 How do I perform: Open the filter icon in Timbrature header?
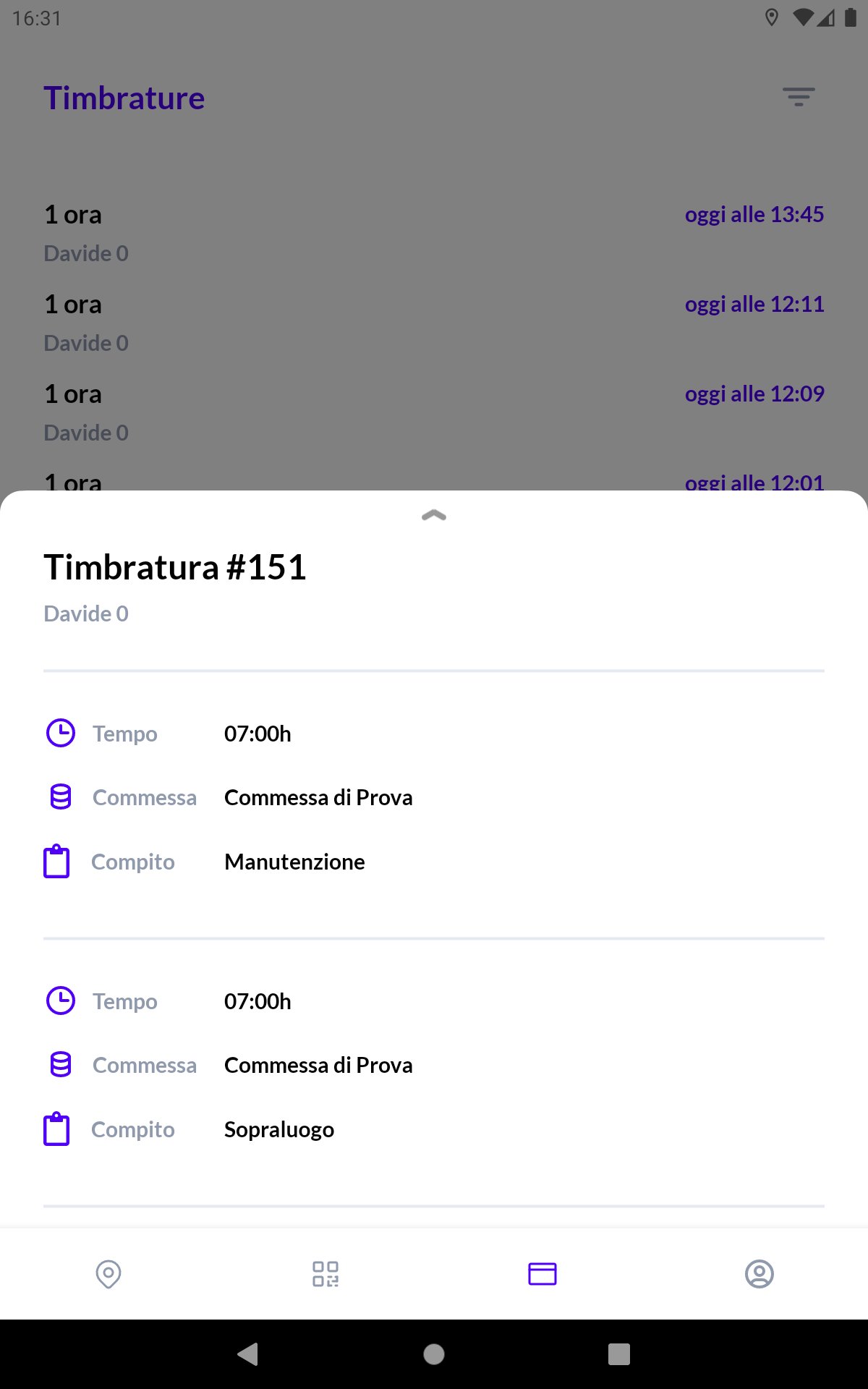pos(799,97)
